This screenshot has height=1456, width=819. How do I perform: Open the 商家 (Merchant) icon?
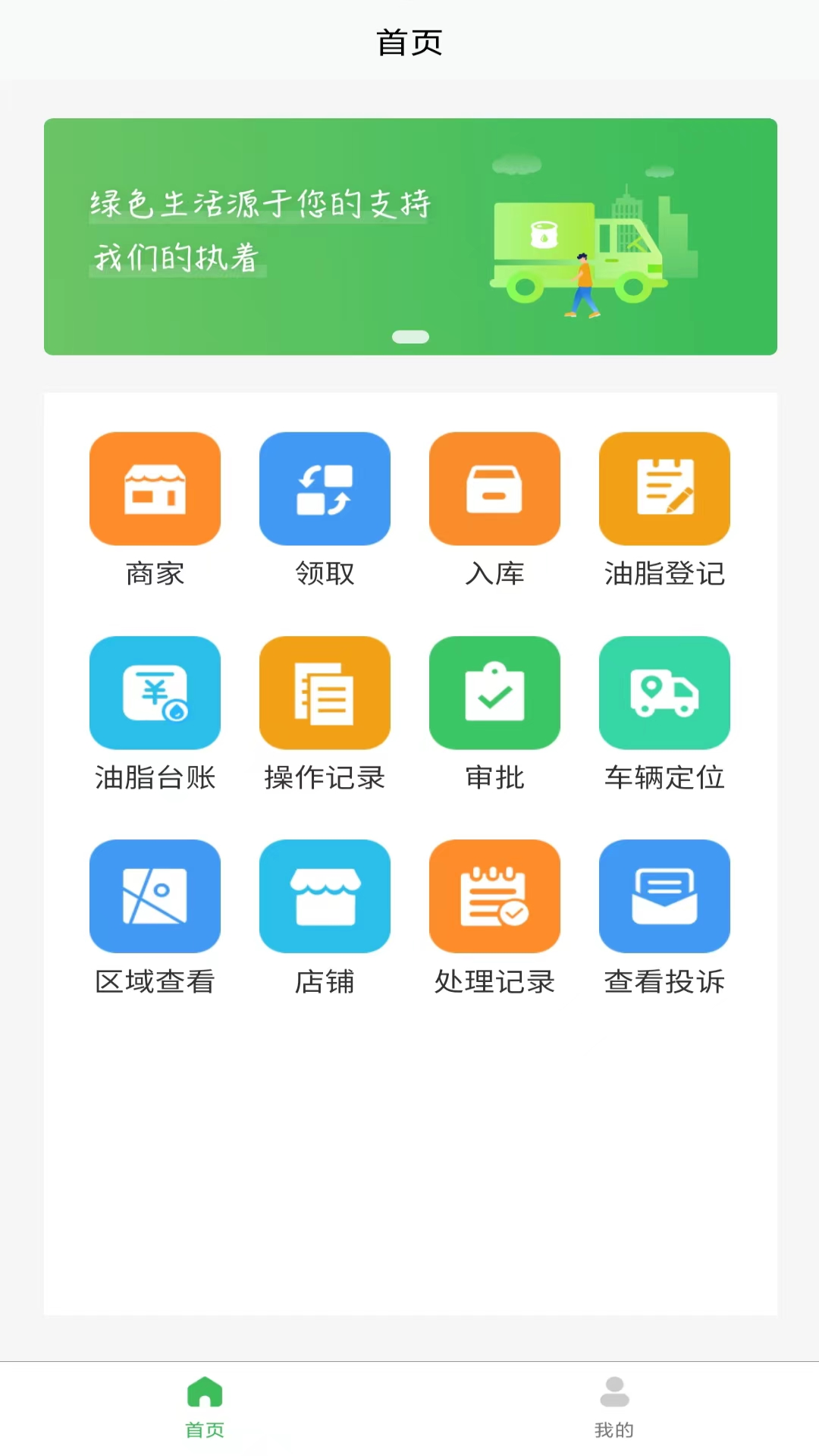click(155, 488)
